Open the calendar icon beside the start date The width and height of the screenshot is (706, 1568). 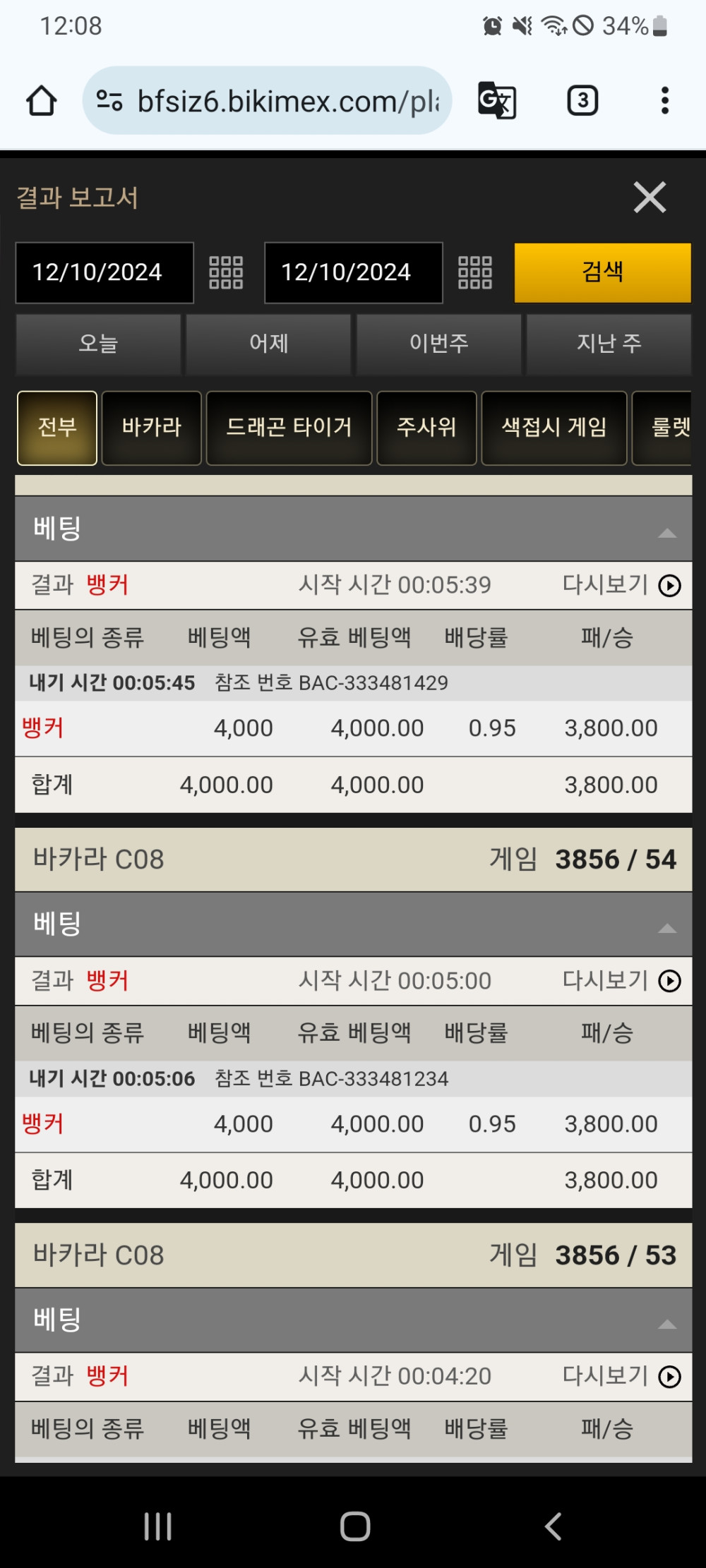[x=226, y=272]
